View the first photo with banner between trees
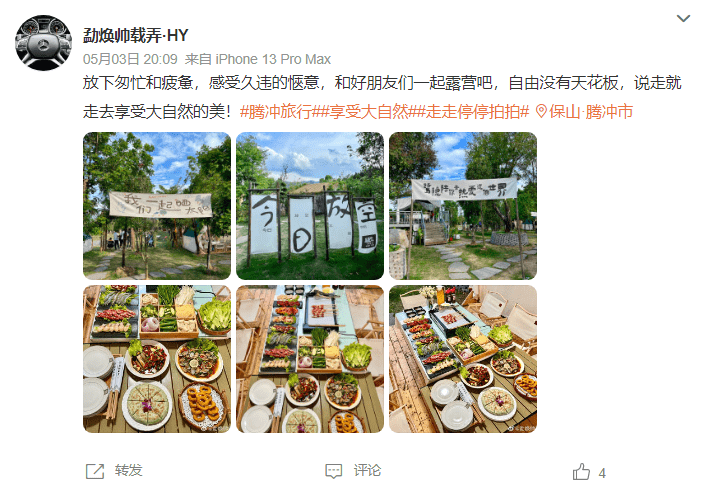Viewport: 706px width, 493px height. click(x=157, y=205)
